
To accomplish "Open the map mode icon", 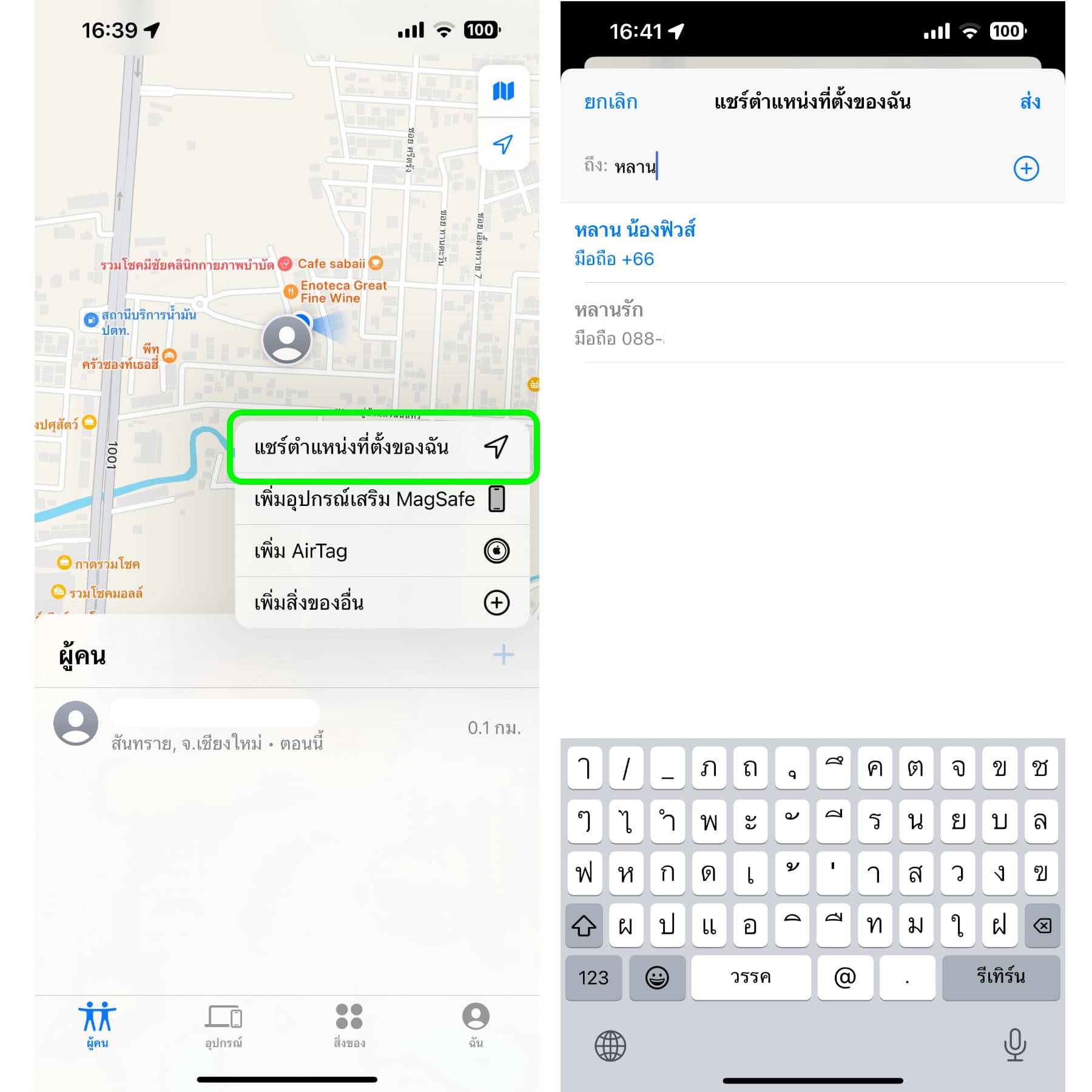I will (503, 92).
